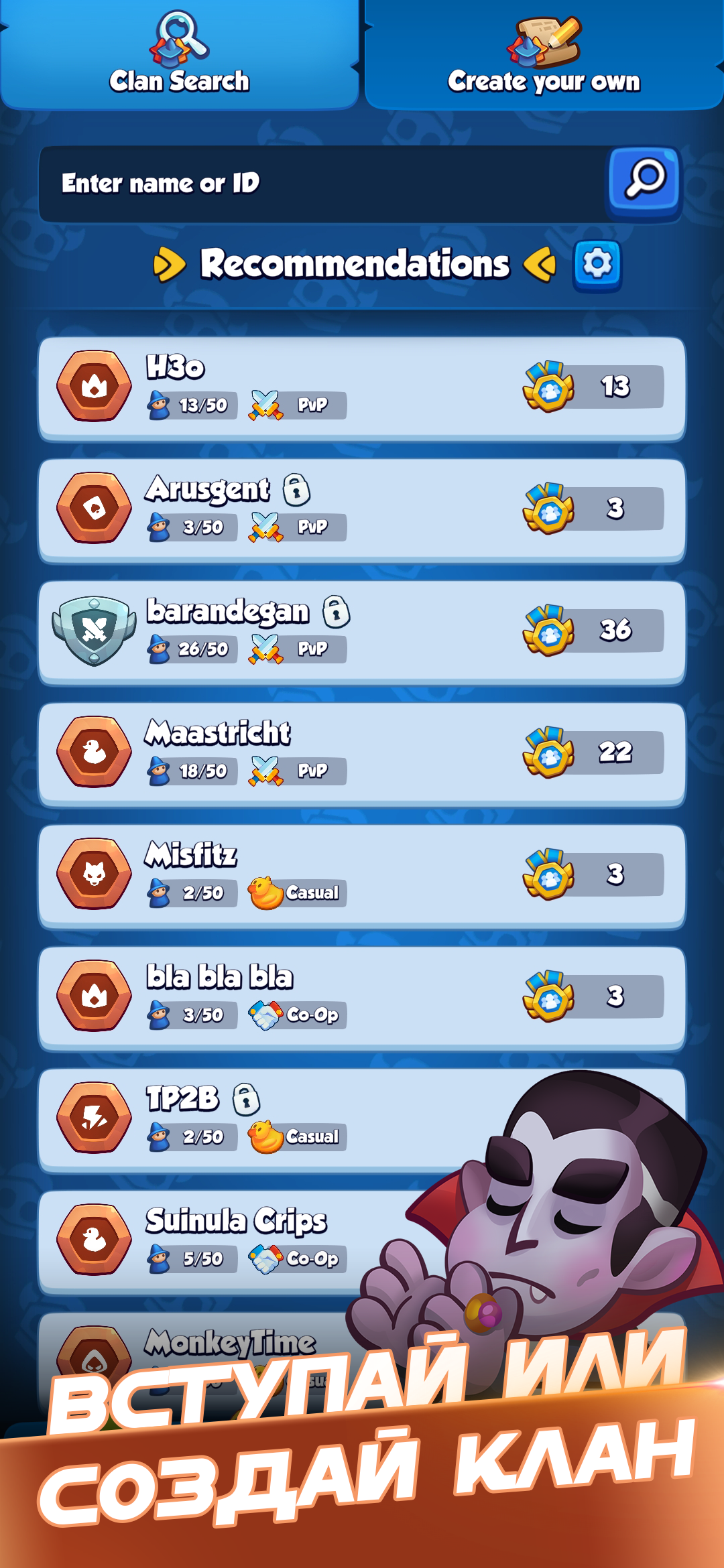724x1568 pixels.
Task: Open the H3o clan
Action: (x=362, y=387)
